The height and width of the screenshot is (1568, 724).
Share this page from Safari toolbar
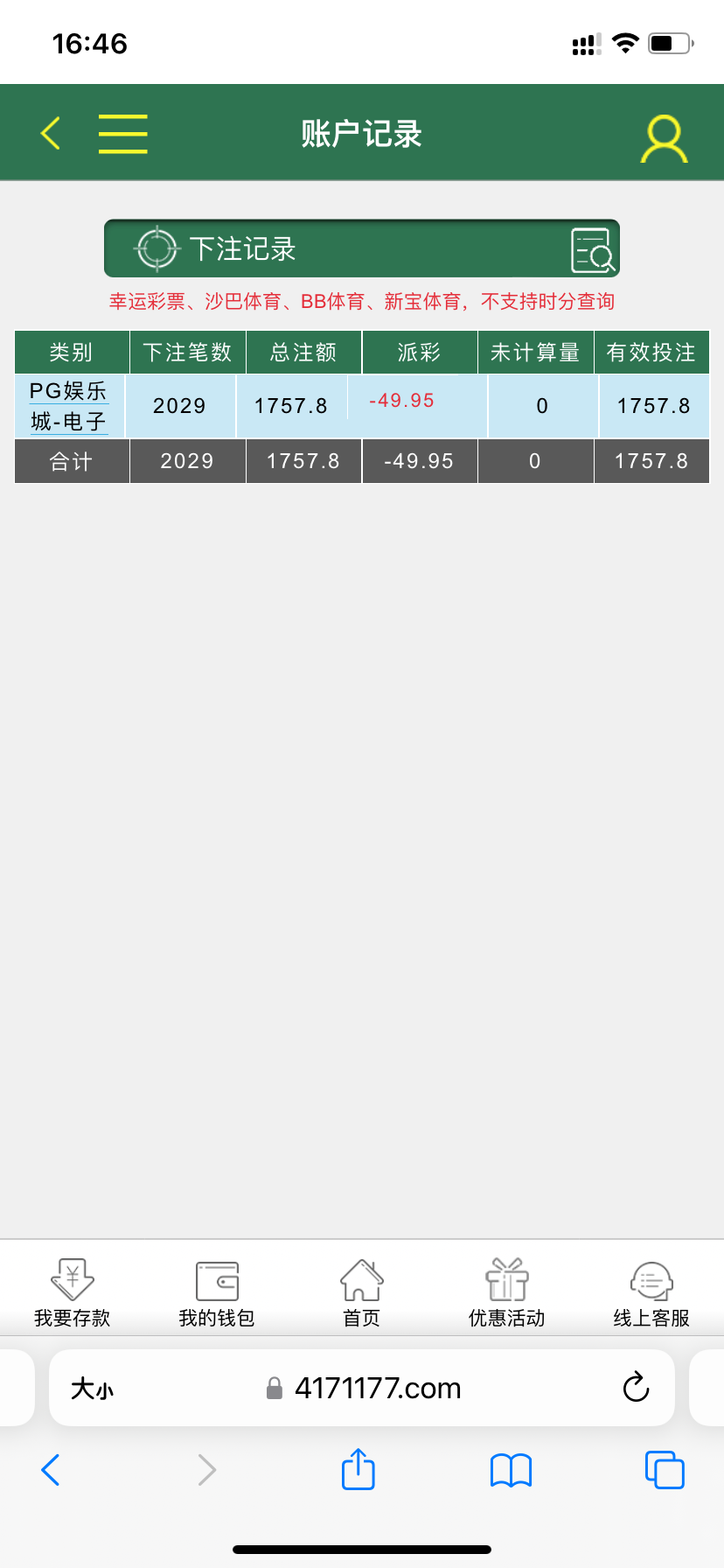tap(359, 1469)
